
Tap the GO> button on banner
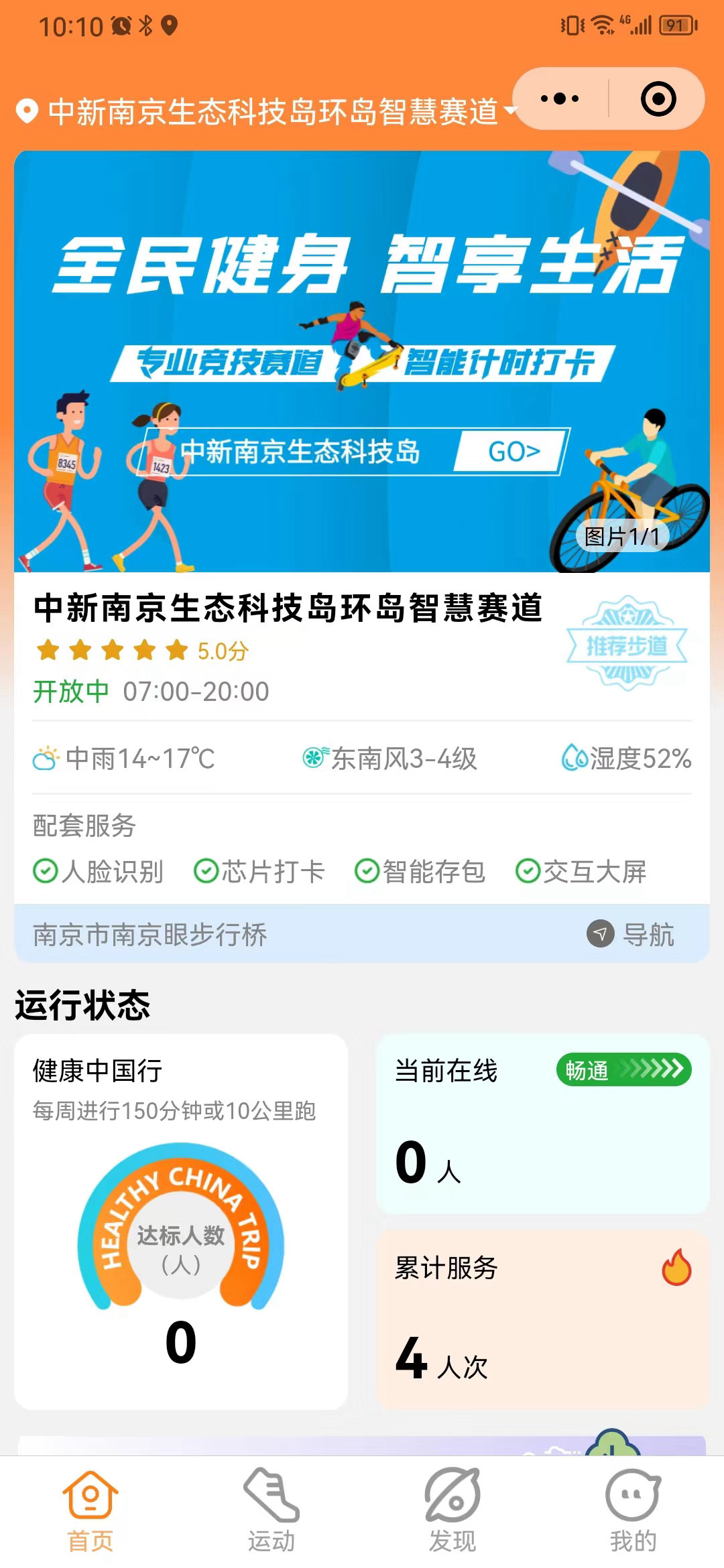(512, 452)
